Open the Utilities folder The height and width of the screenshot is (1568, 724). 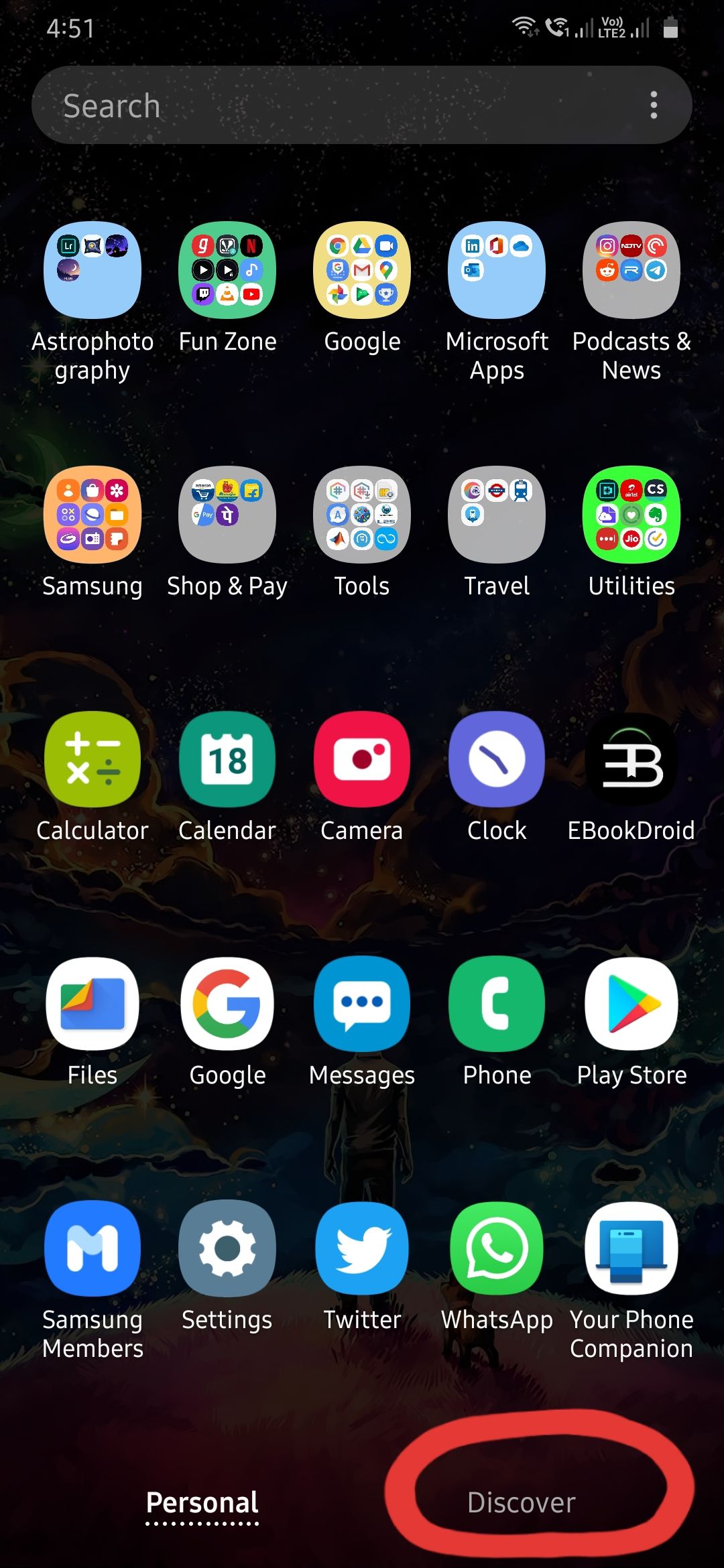631,515
